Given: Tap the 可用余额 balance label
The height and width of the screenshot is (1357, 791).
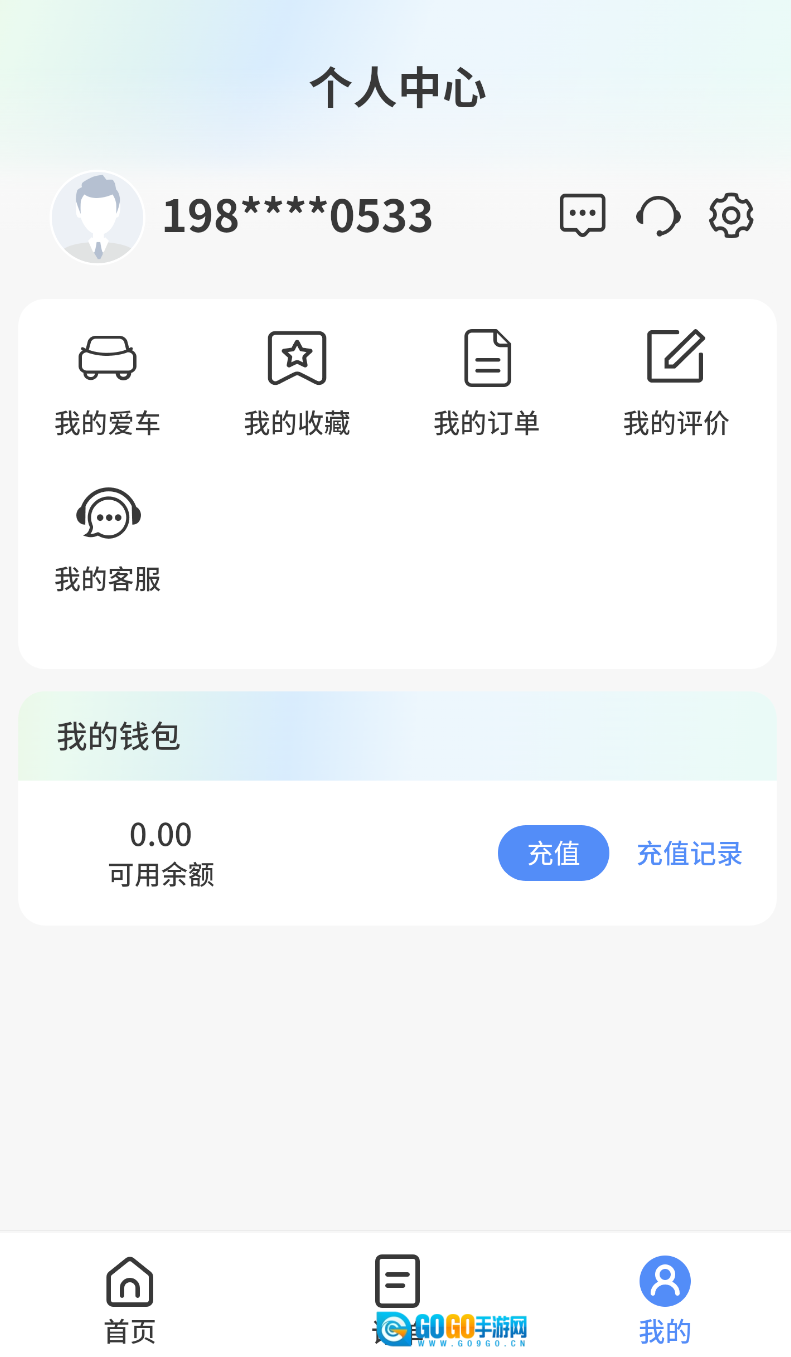Looking at the screenshot, I should click(161, 876).
